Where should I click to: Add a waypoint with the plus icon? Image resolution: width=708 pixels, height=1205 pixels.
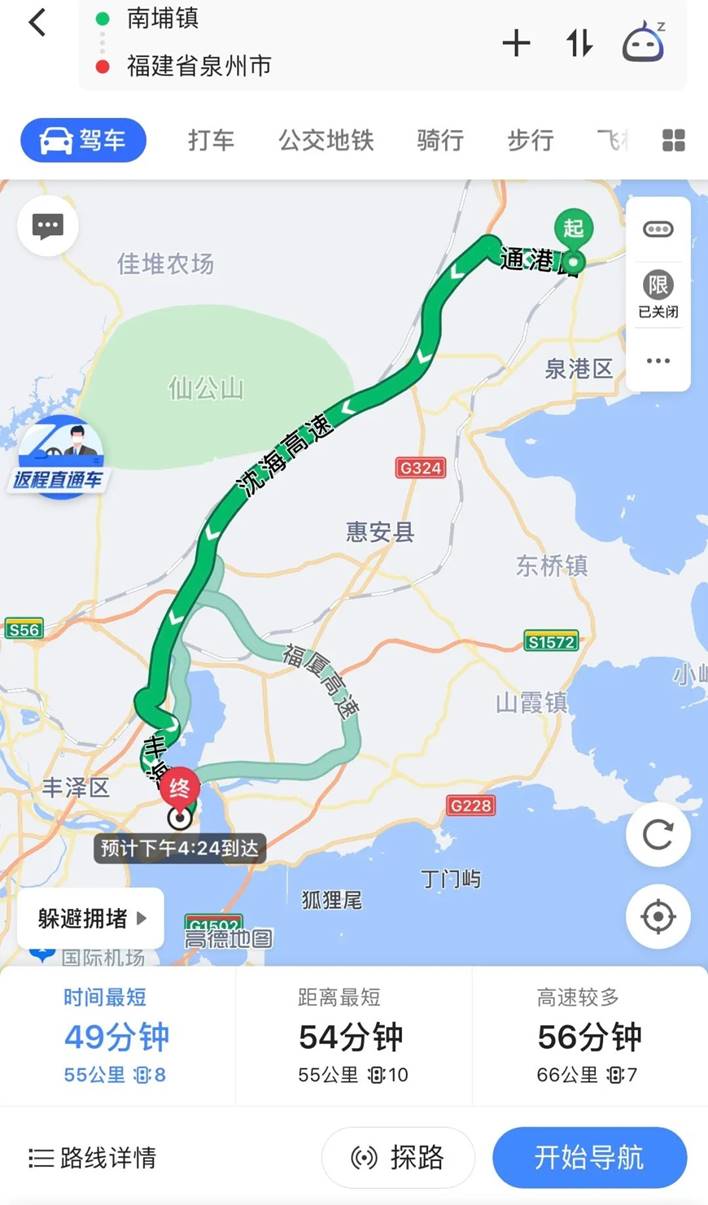[516, 43]
